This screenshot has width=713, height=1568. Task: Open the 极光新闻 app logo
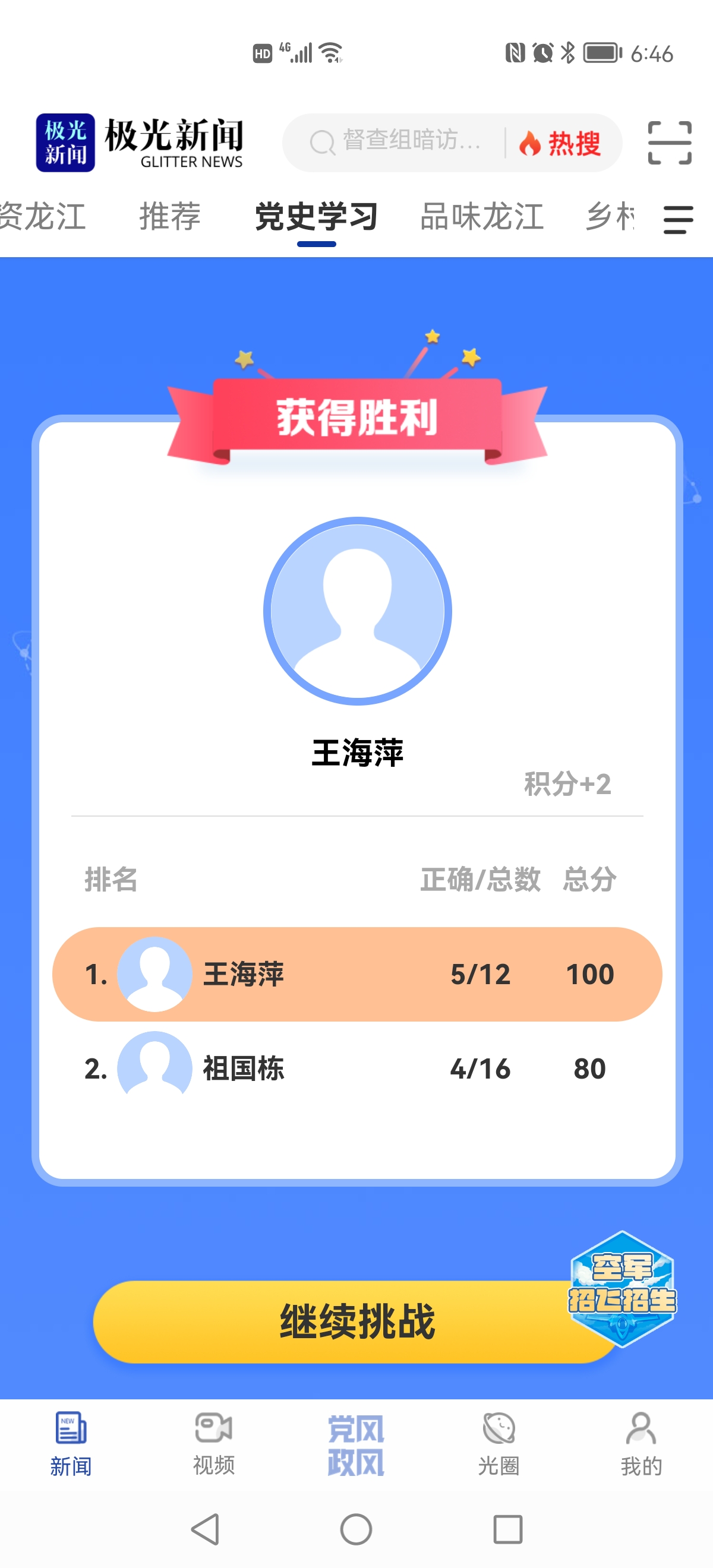pyautogui.click(x=66, y=141)
